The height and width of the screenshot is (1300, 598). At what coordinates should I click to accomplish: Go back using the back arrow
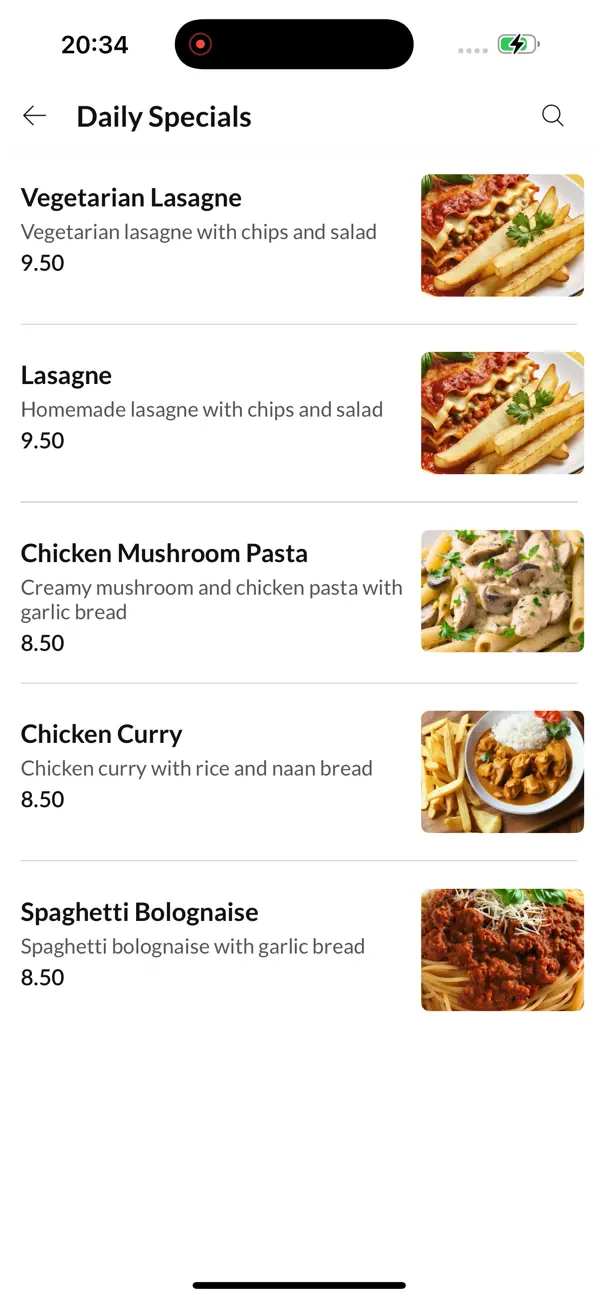[x=35, y=116]
